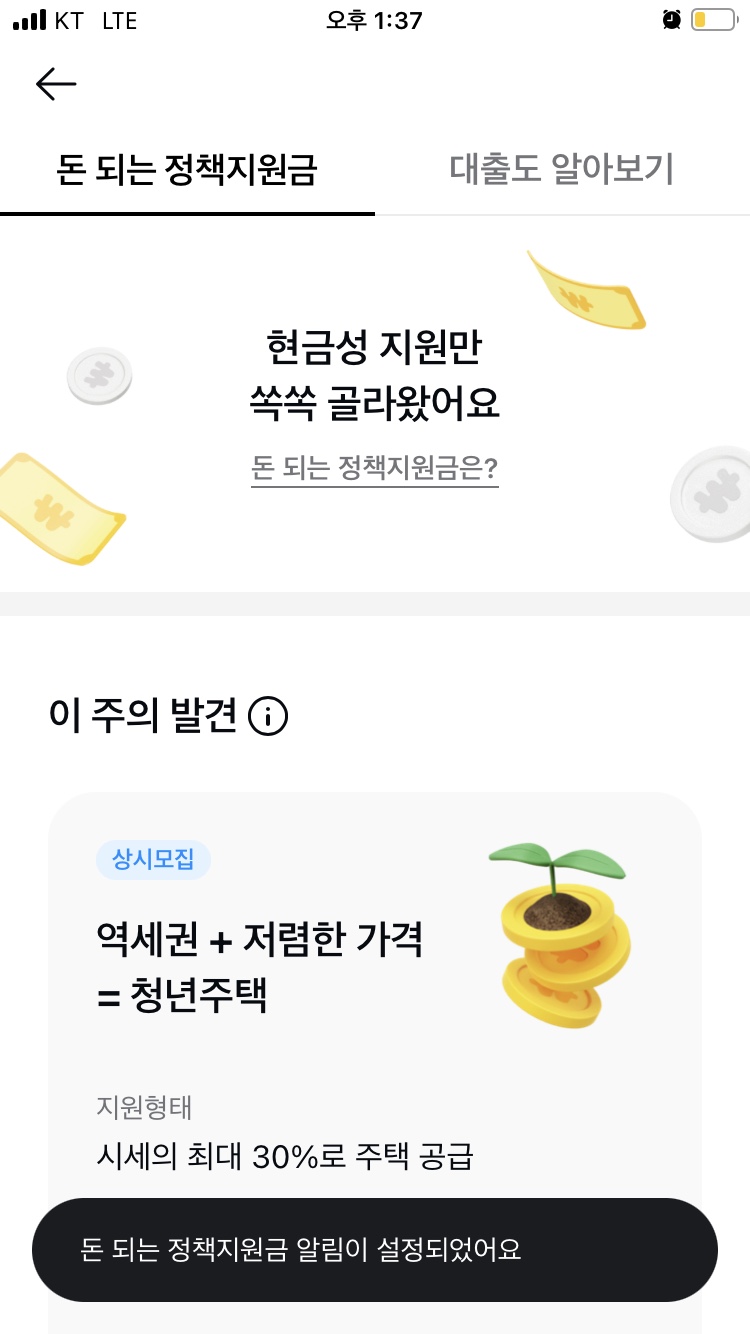
Task: Select the 돈 되는 정책지원금 tab
Action: pos(187,170)
